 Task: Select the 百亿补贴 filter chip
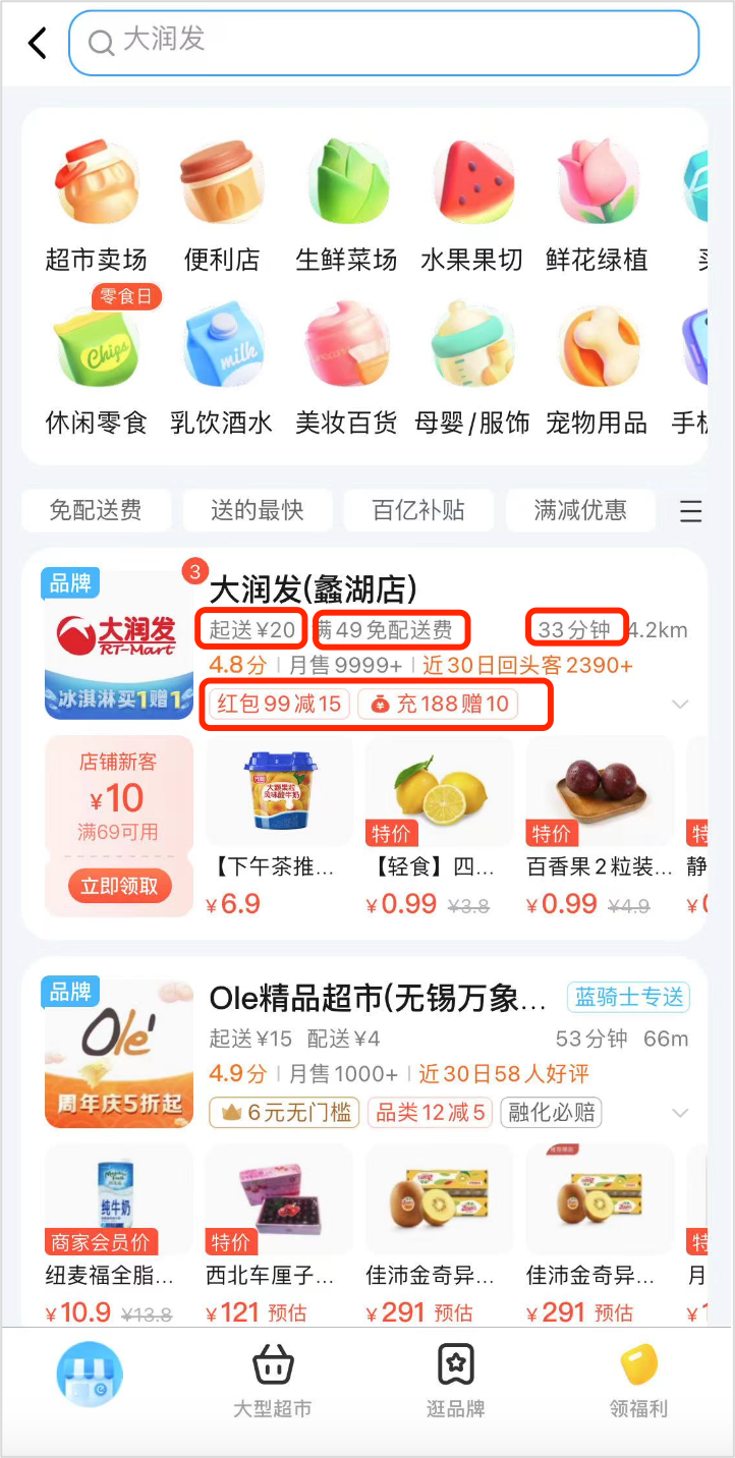pos(418,510)
